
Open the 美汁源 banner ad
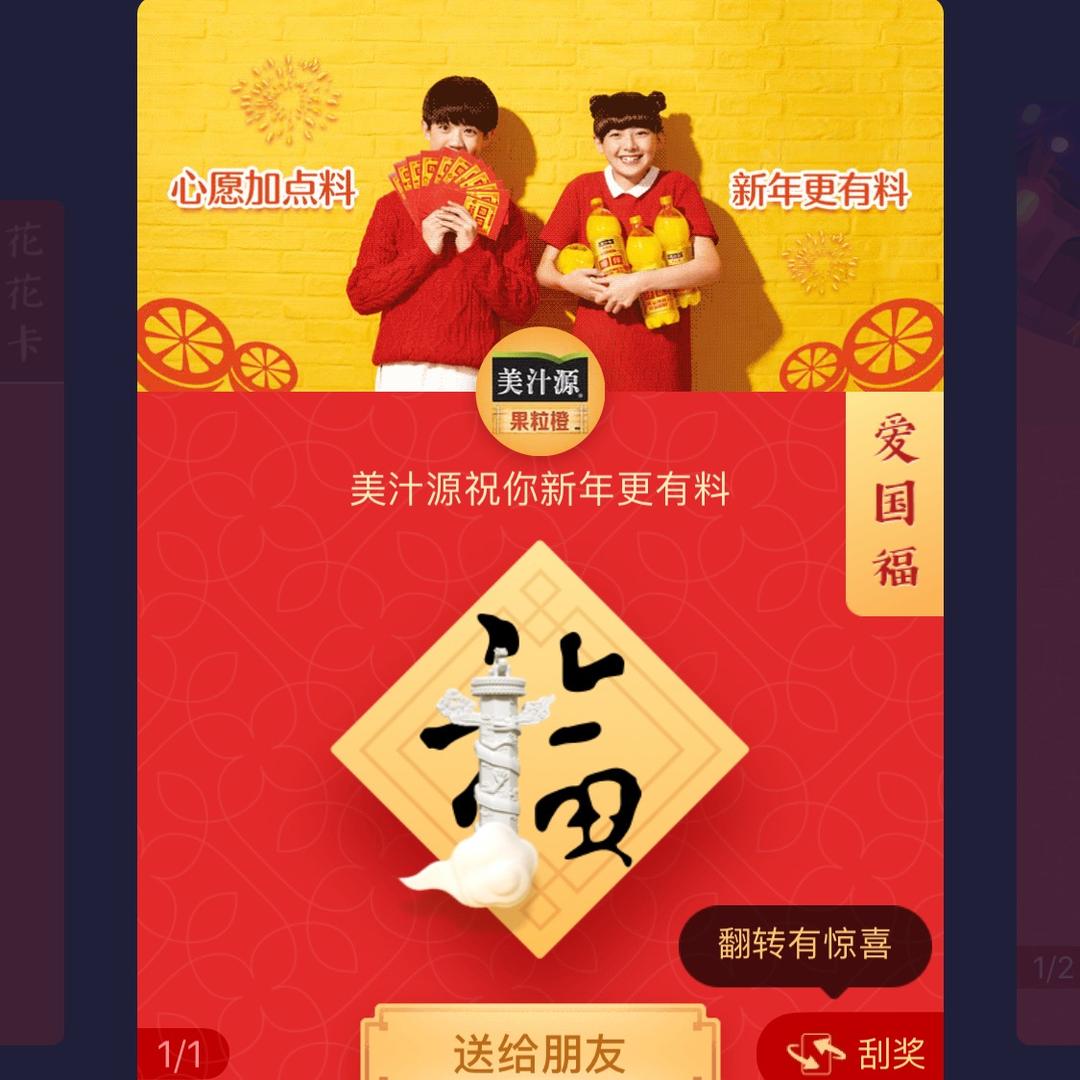pyautogui.click(x=540, y=196)
